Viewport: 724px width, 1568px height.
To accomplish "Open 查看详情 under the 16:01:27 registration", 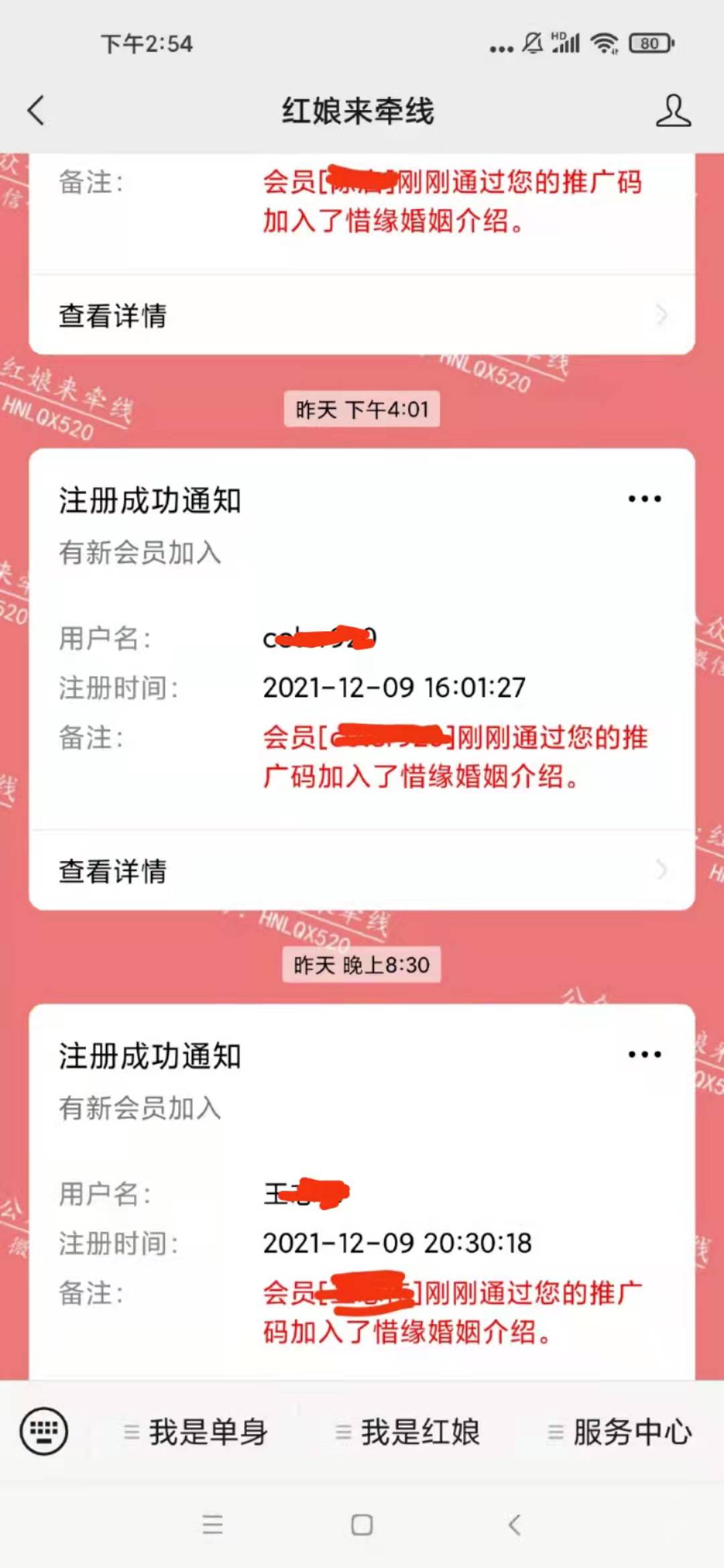I will (362, 870).
